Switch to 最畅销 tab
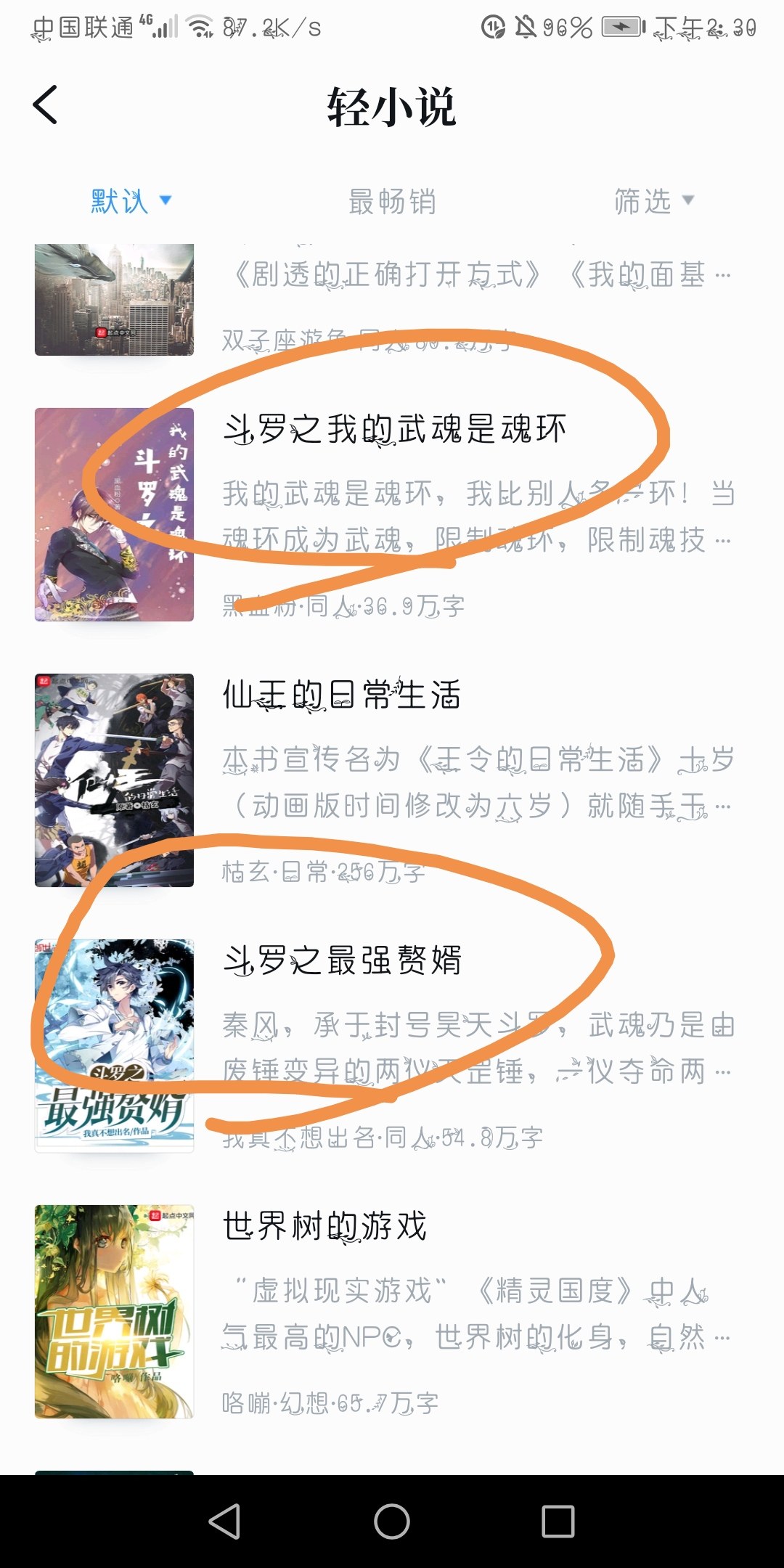This screenshot has height=1568, width=784. 392,201
